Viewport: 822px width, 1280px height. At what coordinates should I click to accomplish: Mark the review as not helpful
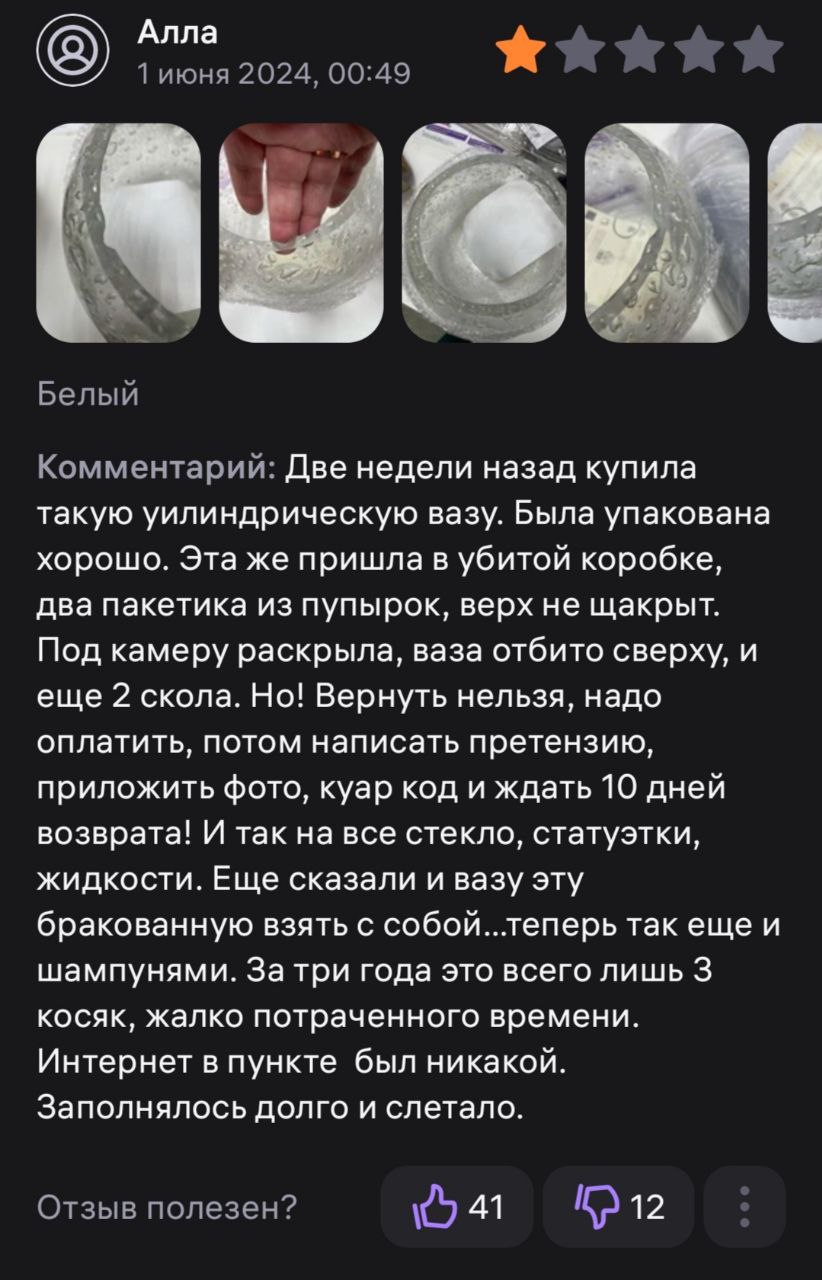click(x=618, y=1207)
